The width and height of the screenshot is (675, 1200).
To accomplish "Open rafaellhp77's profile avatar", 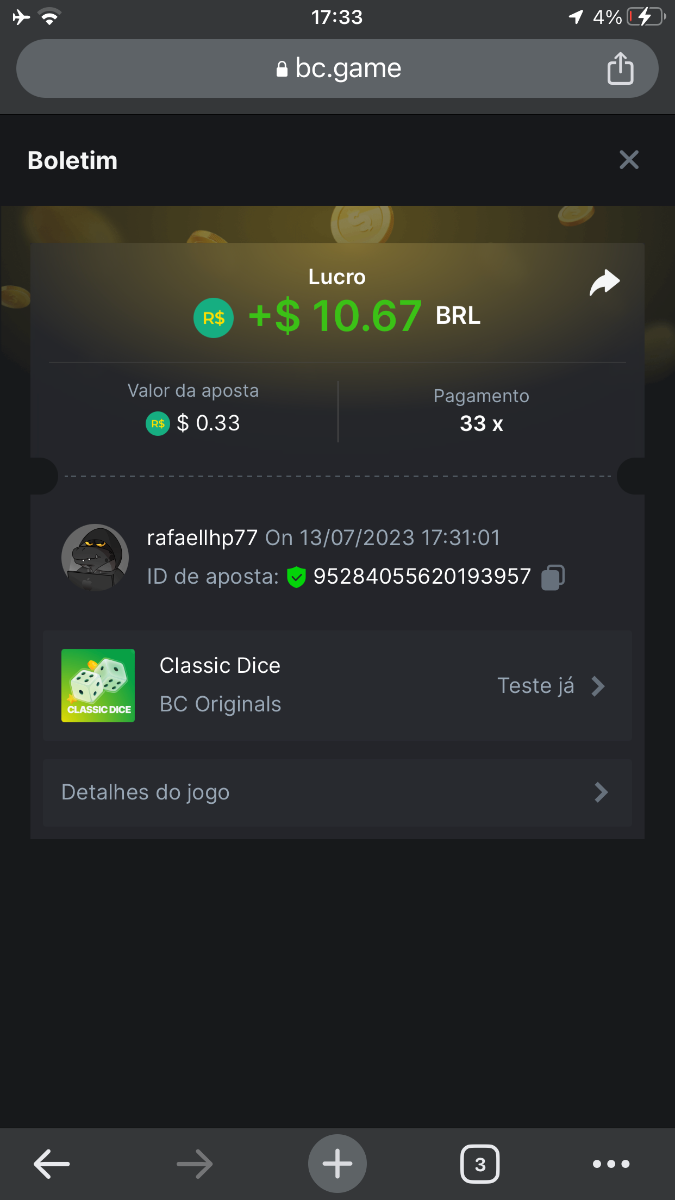I will 95,557.
